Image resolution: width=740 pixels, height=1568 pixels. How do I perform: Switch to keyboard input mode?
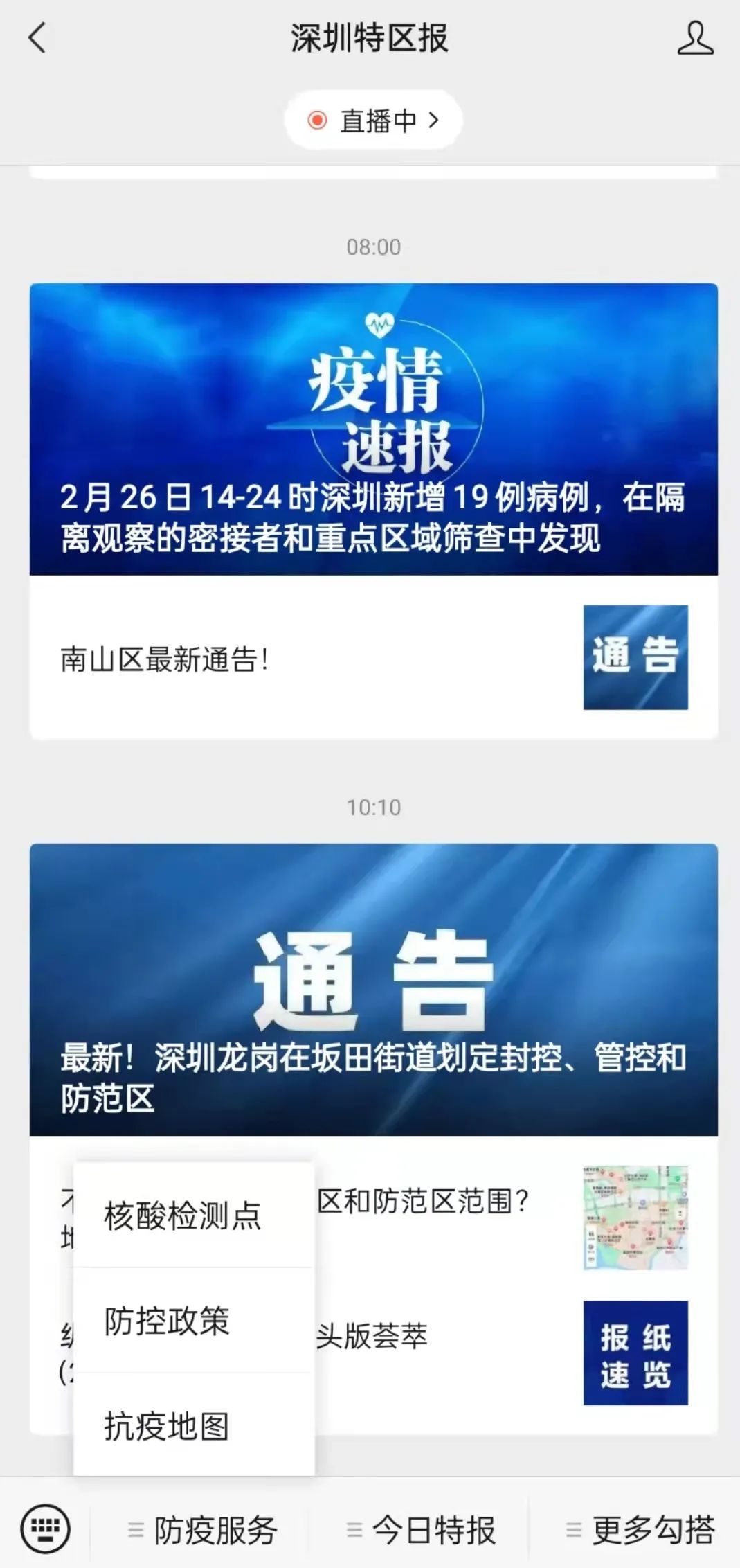(45, 1529)
